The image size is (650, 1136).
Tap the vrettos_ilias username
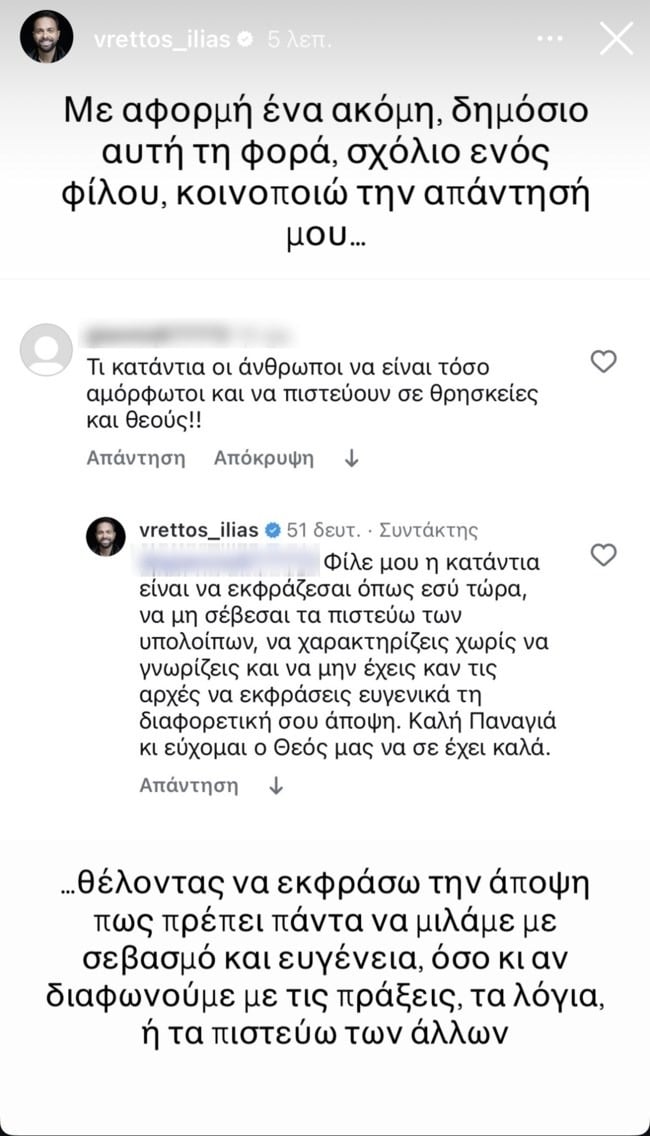(x=160, y=40)
